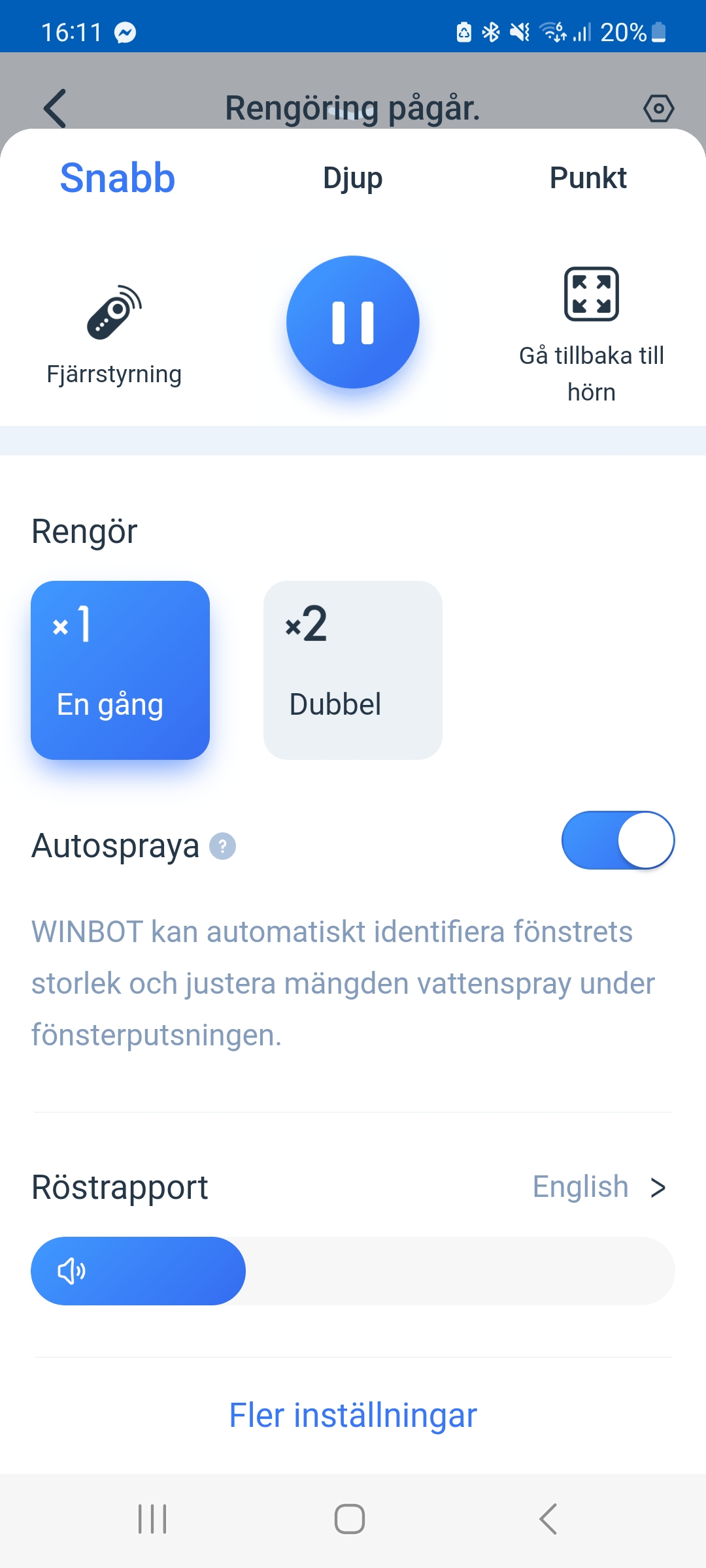Select the Snabb cleaning mode
The image size is (706, 1568).
(x=118, y=178)
